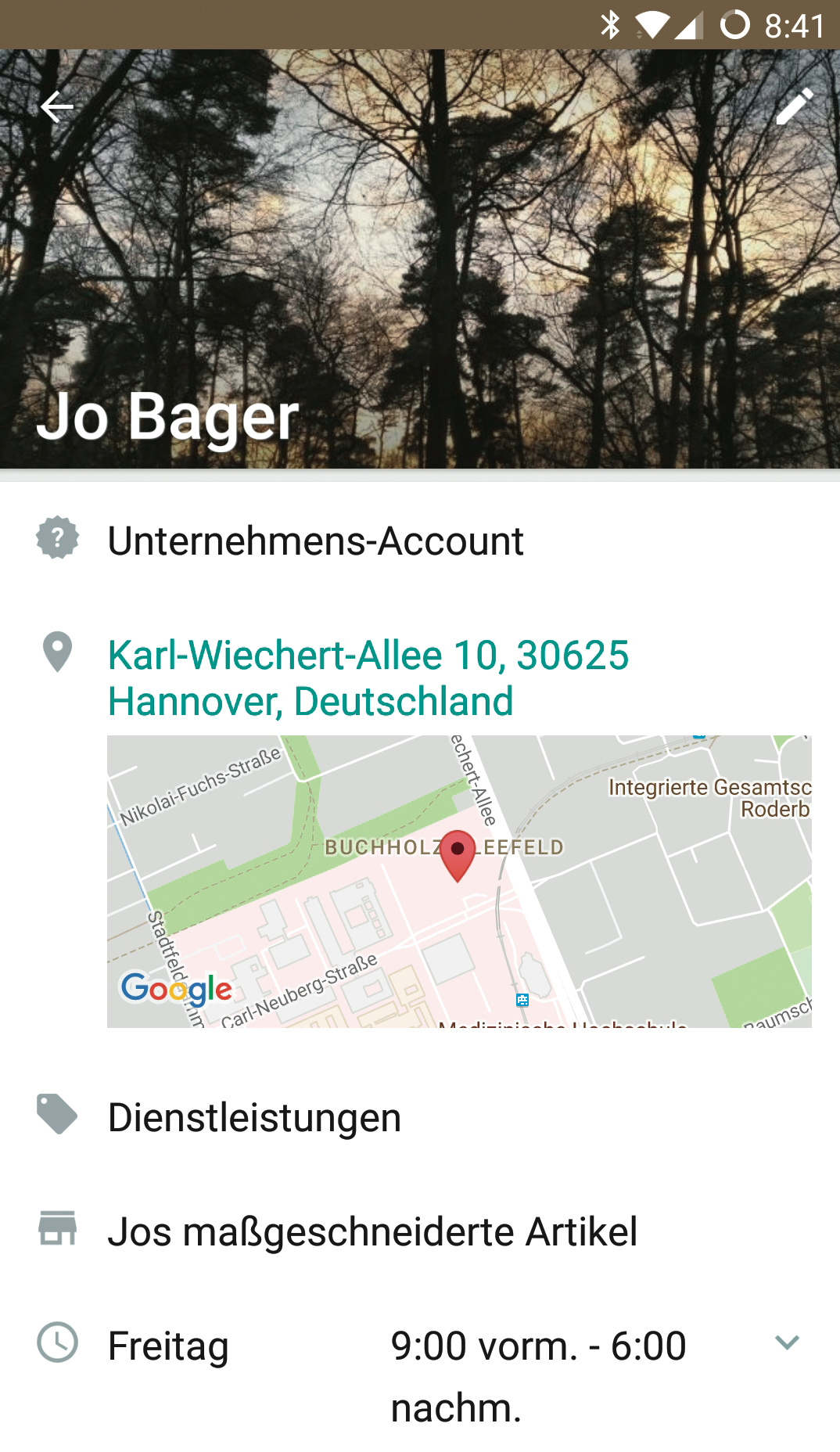
Task: Open the map preview of Buchholz-Kleefeld
Action: [459, 881]
